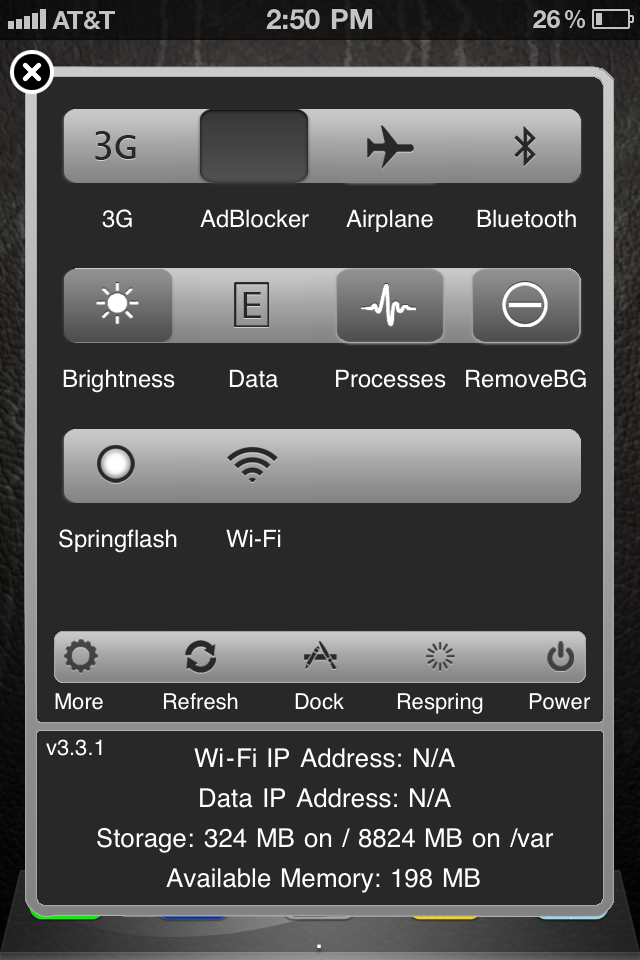Toggle Springflash
This screenshot has width=640, height=960.
[116, 465]
